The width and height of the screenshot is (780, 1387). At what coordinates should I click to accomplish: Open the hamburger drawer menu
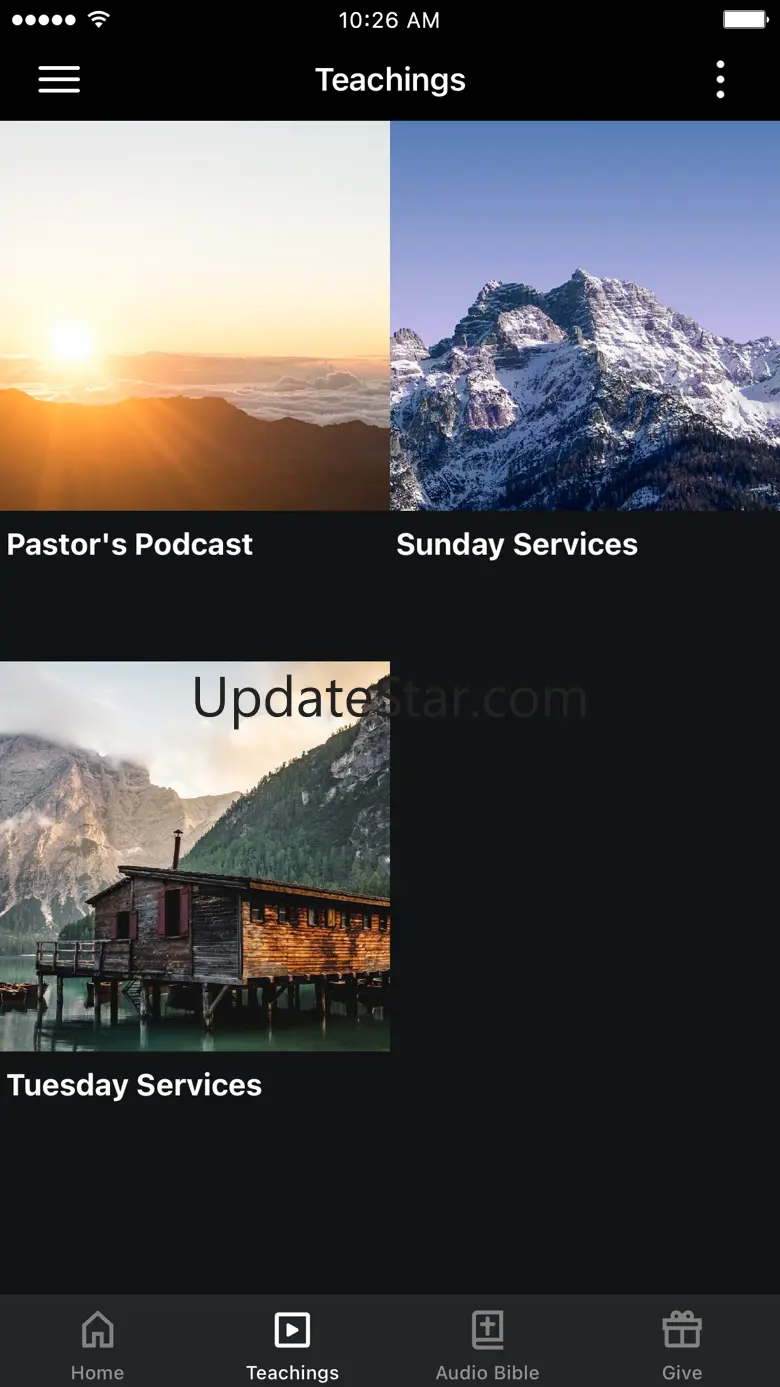click(x=59, y=80)
